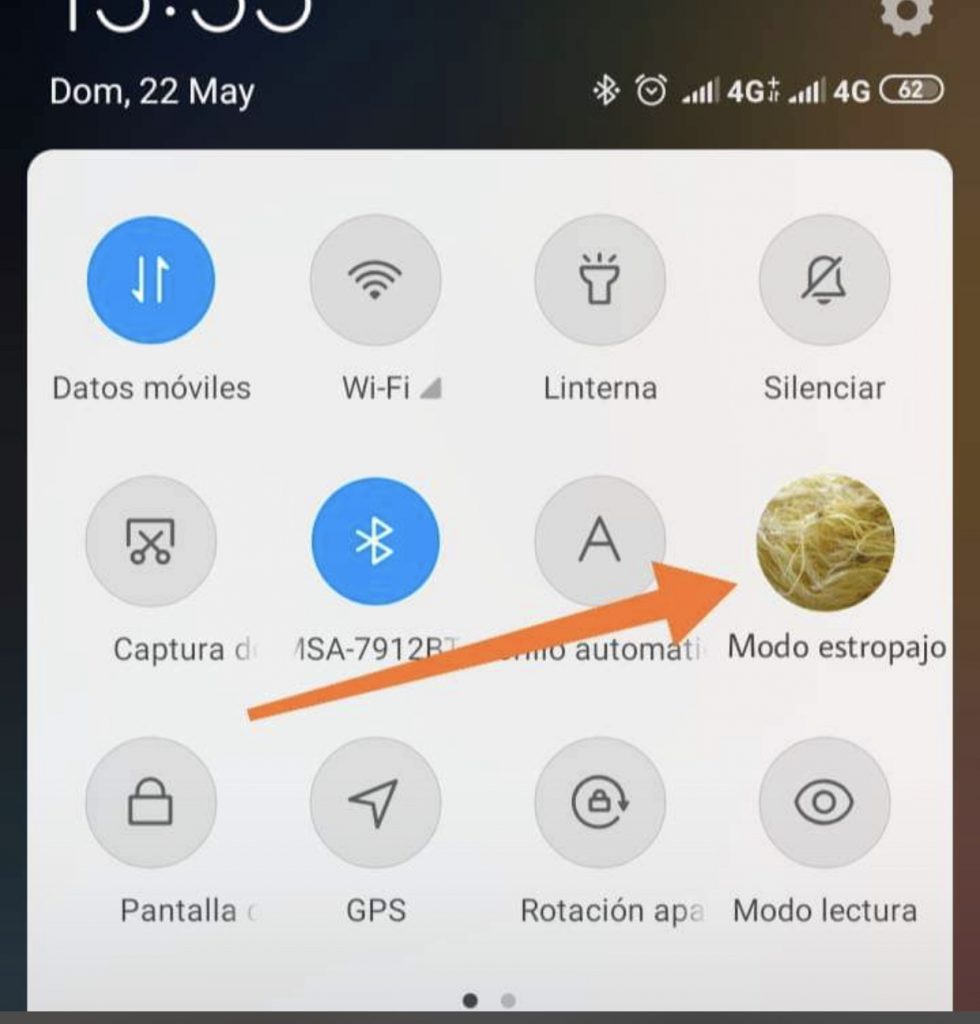This screenshot has height=1024, width=980.
Task: Tap the Pantalla lock tile
Action: click(x=151, y=802)
